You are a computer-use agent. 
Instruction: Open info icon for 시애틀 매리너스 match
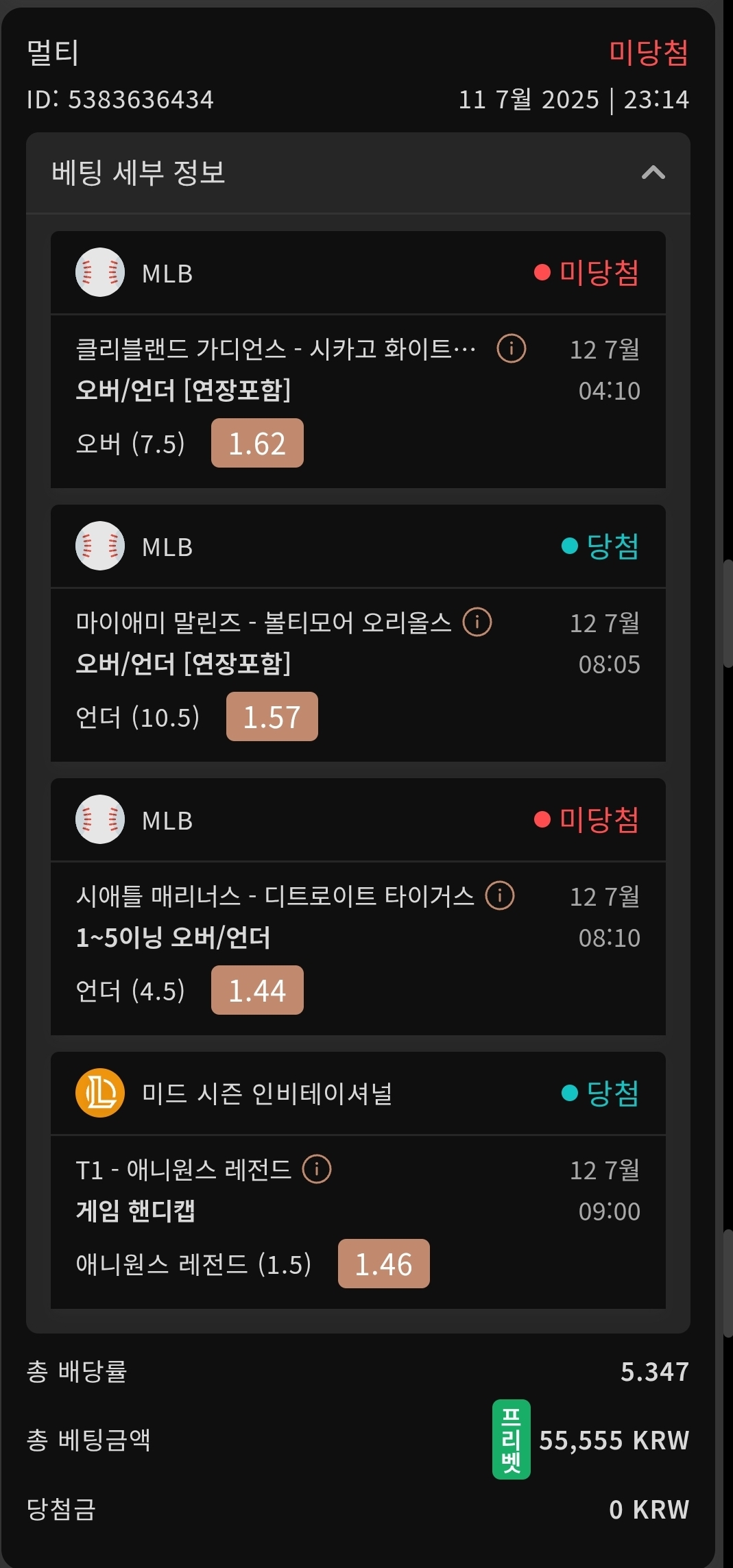pos(500,895)
